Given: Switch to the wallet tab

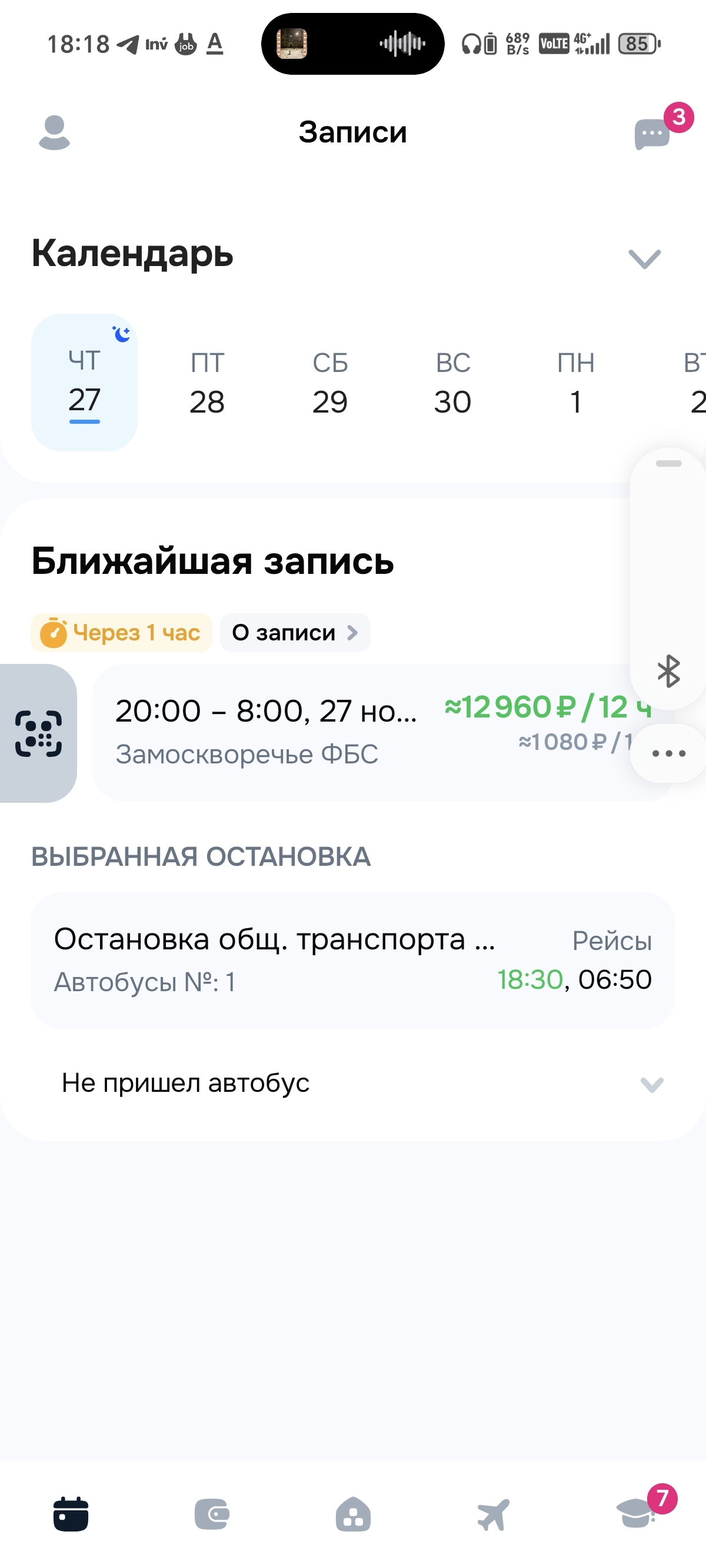Looking at the screenshot, I should (x=212, y=1514).
